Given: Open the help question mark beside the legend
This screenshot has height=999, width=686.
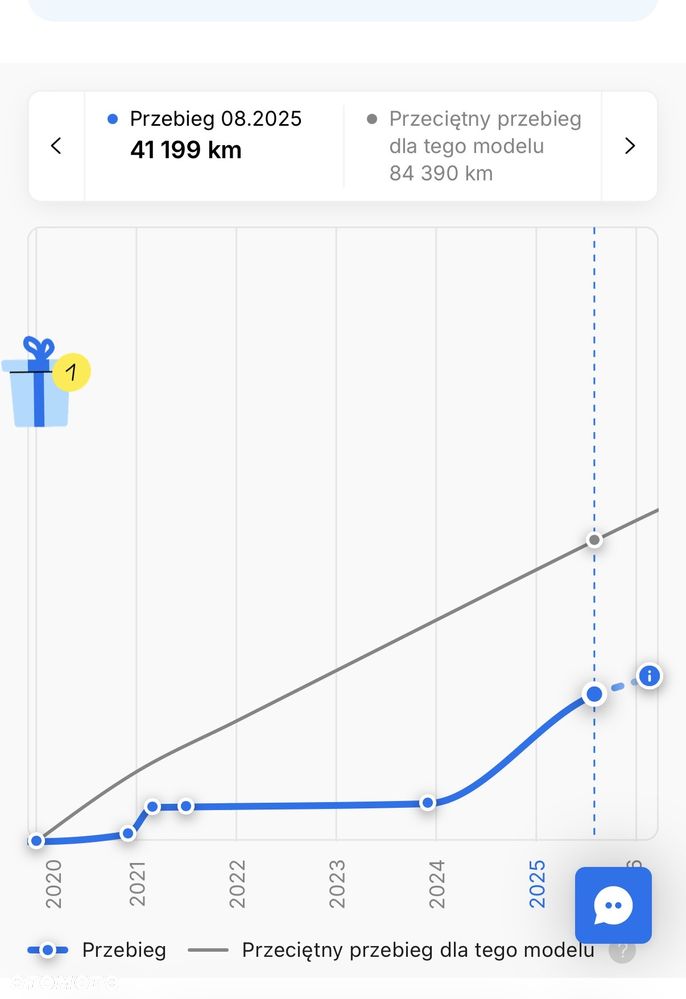Looking at the screenshot, I should tap(622, 951).
